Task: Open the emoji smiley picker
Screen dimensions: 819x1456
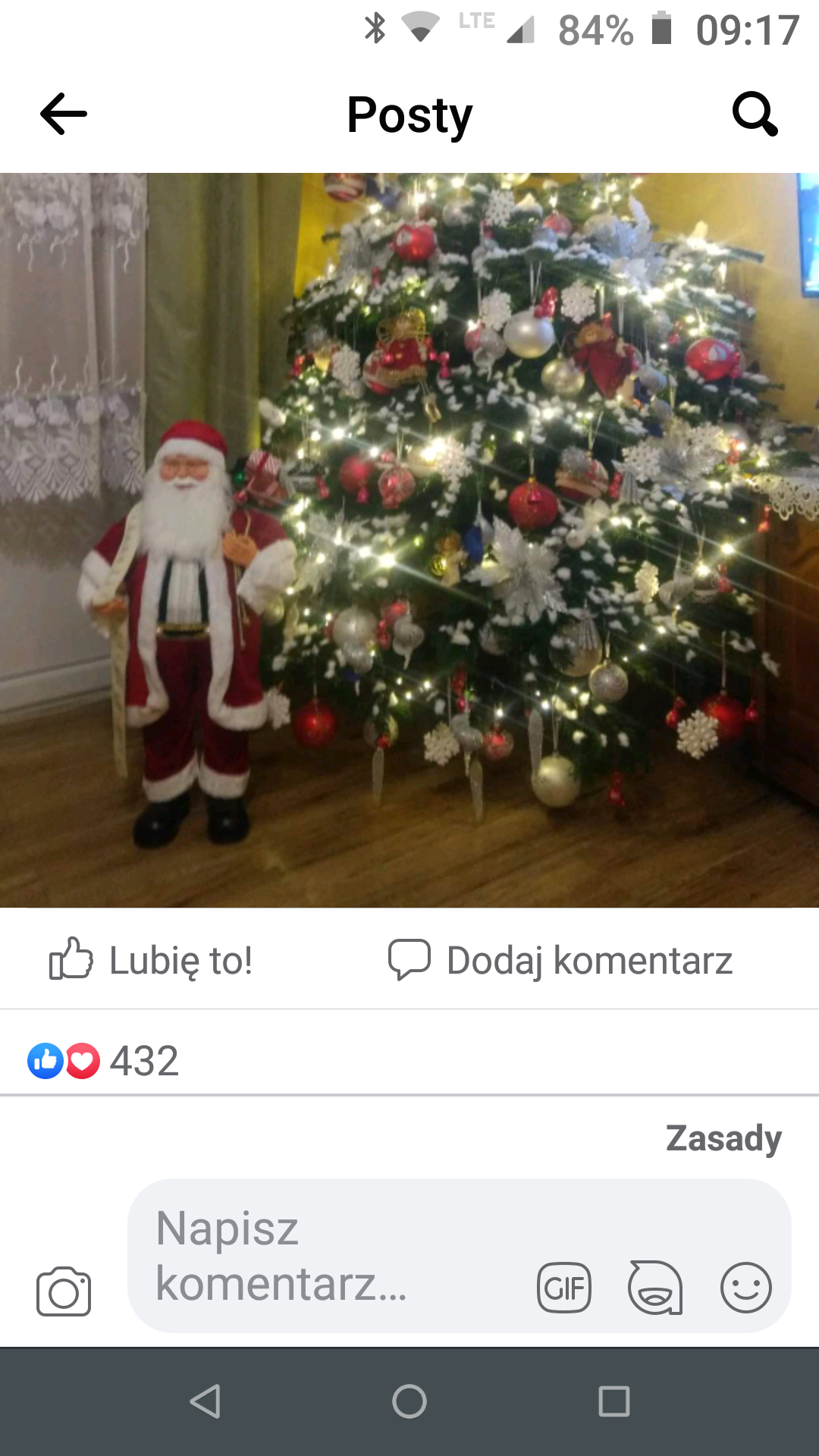Action: (x=746, y=1288)
